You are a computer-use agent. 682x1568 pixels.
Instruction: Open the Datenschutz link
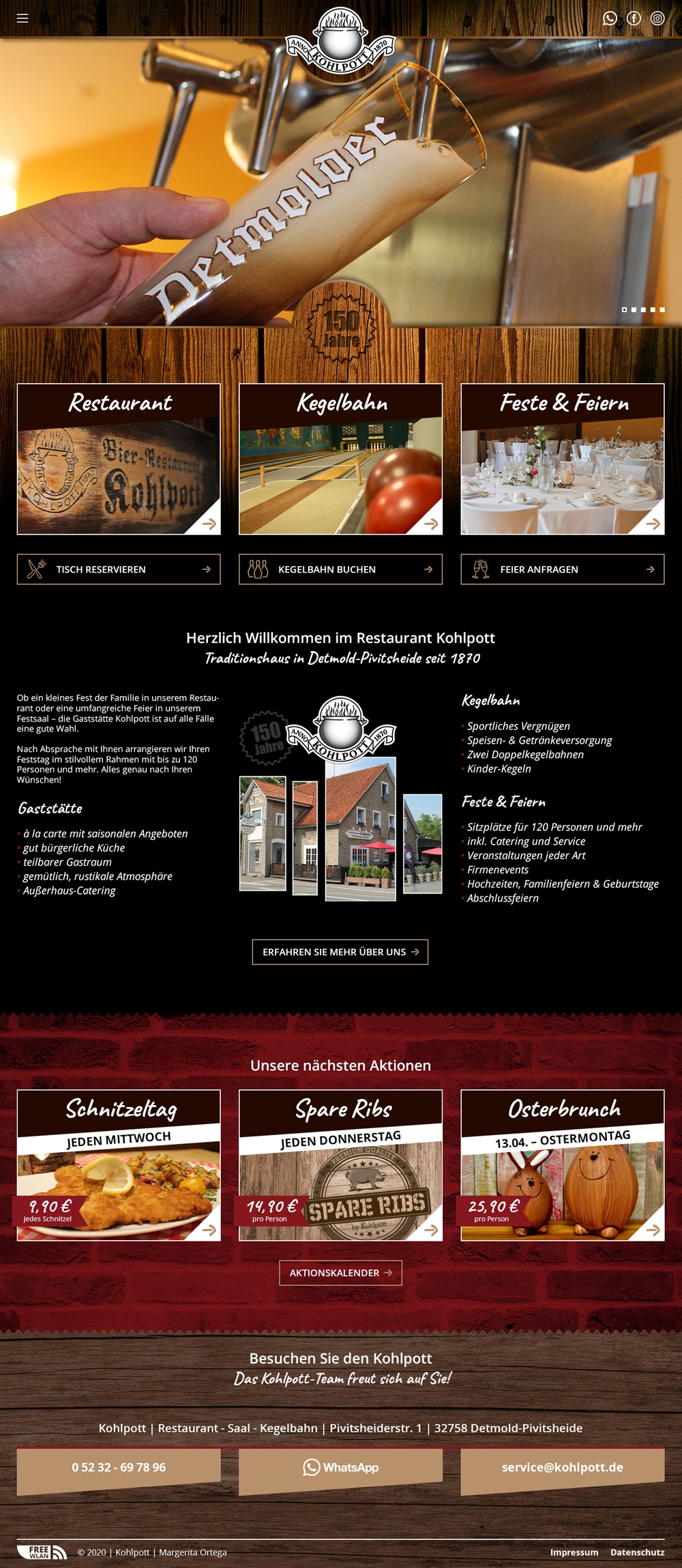tap(637, 1552)
